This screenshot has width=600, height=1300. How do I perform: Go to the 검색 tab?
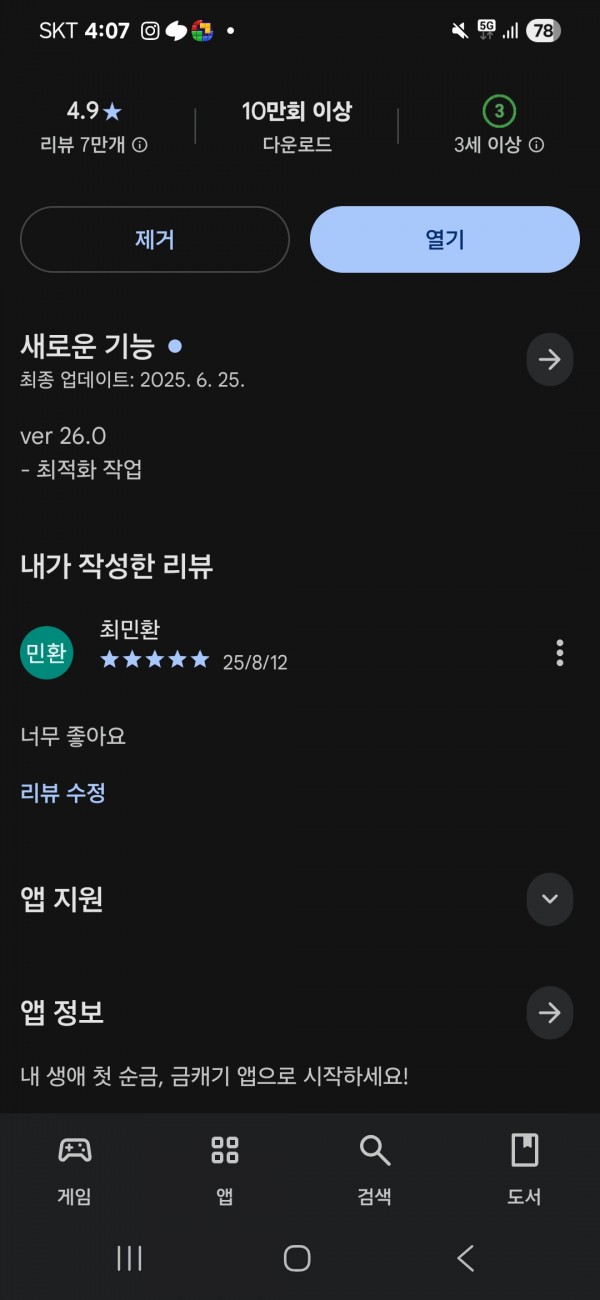pyautogui.click(x=375, y=1169)
